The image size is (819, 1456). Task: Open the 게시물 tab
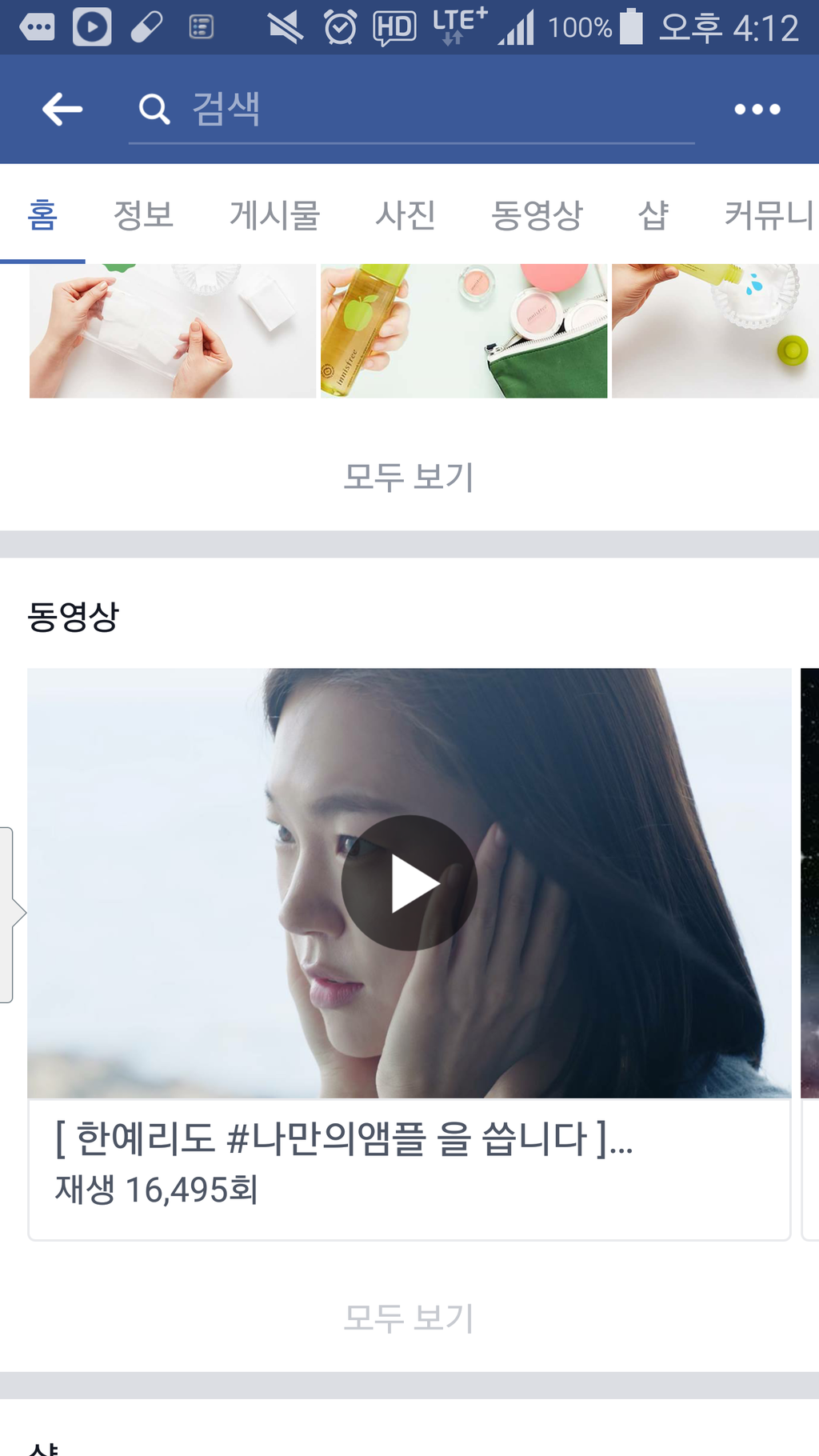point(274,214)
